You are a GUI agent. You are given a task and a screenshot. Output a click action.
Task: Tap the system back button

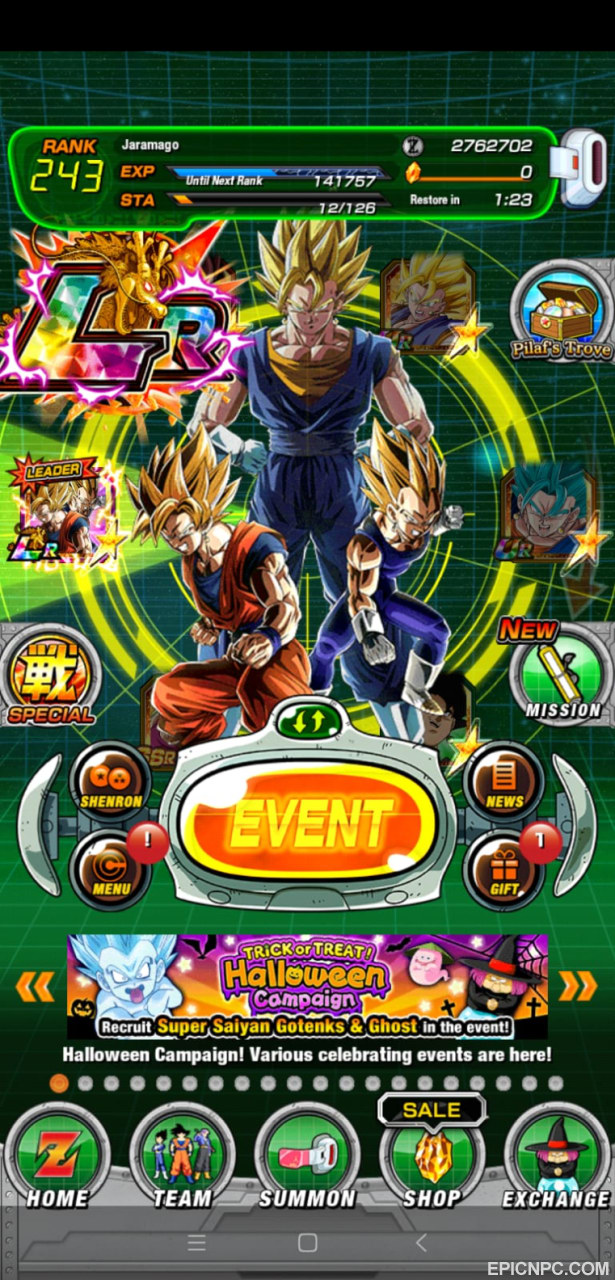421,1242
